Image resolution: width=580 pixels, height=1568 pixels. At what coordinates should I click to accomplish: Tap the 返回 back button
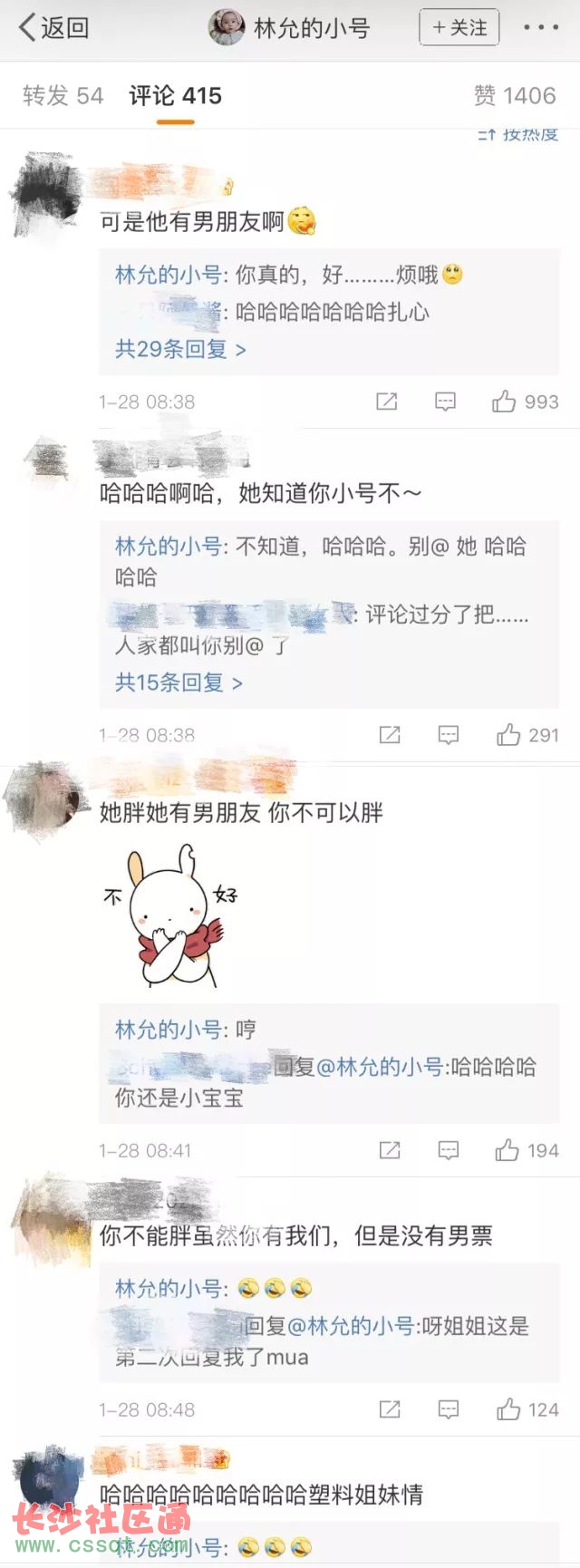(x=54, y=28)
